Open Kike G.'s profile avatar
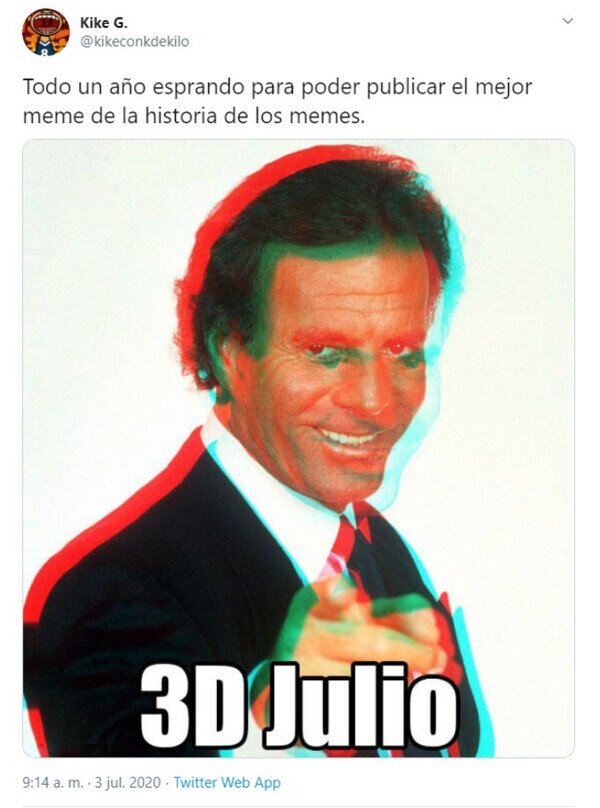Viewport: 600px width, 808px height. pyautogui.click(x=46, y=32)
